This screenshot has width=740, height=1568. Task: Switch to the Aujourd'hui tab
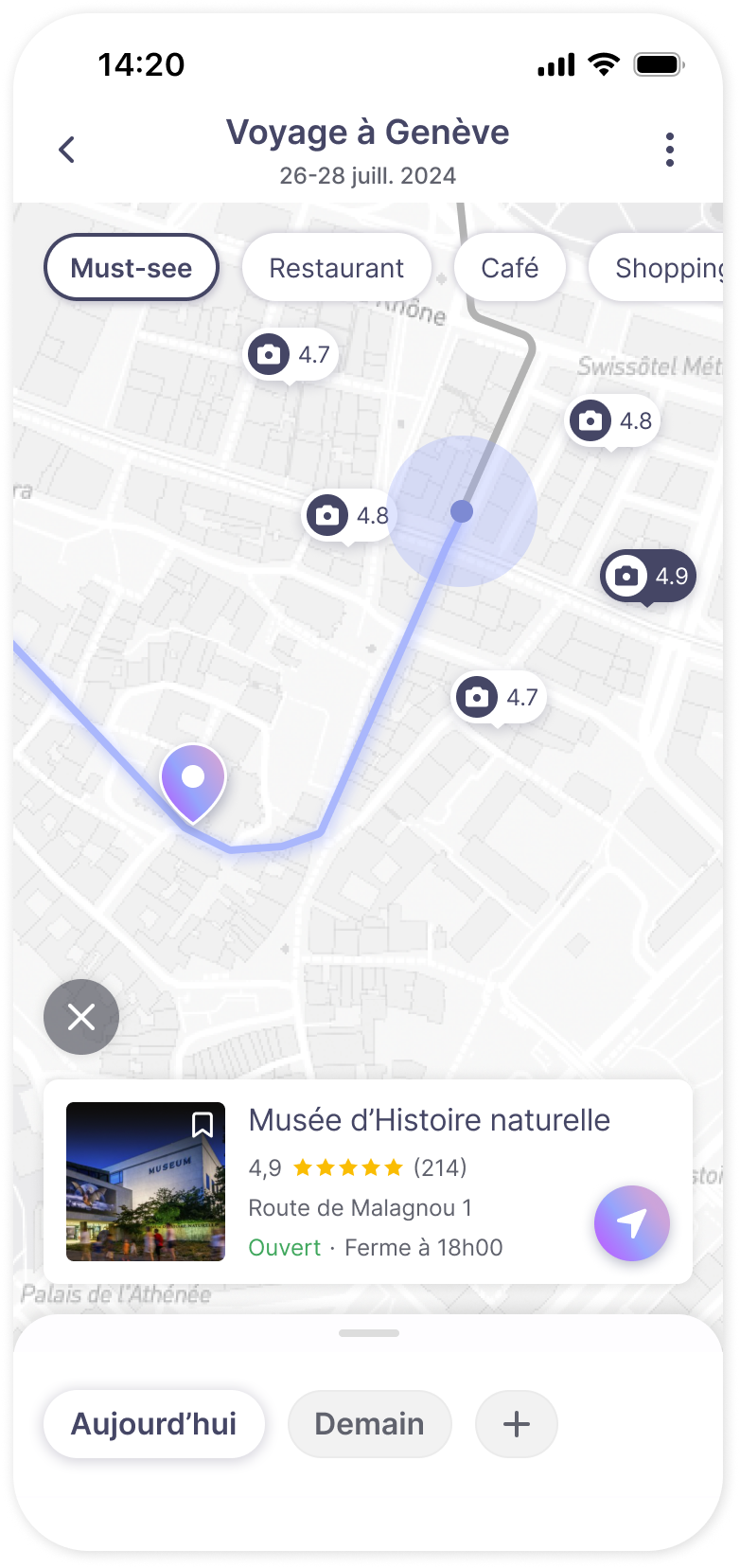(x=153, y=1423)
